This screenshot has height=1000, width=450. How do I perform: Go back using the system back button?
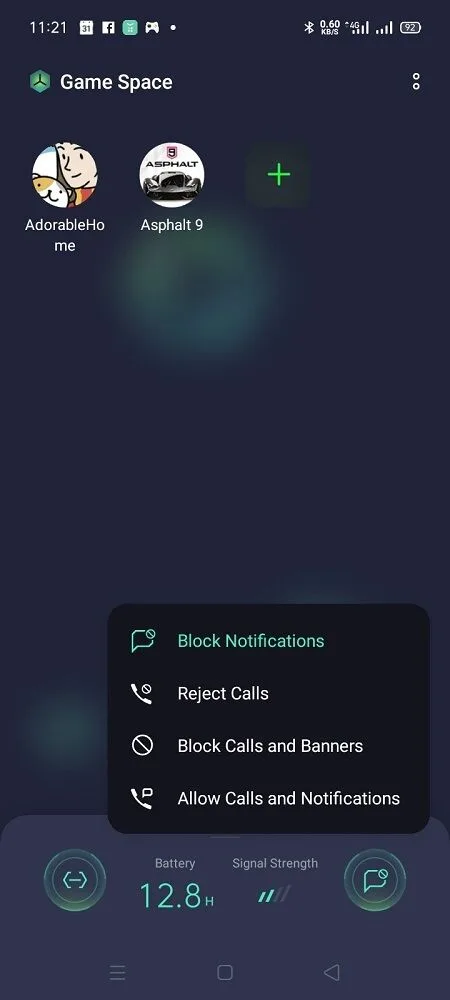tap(331, 972)
